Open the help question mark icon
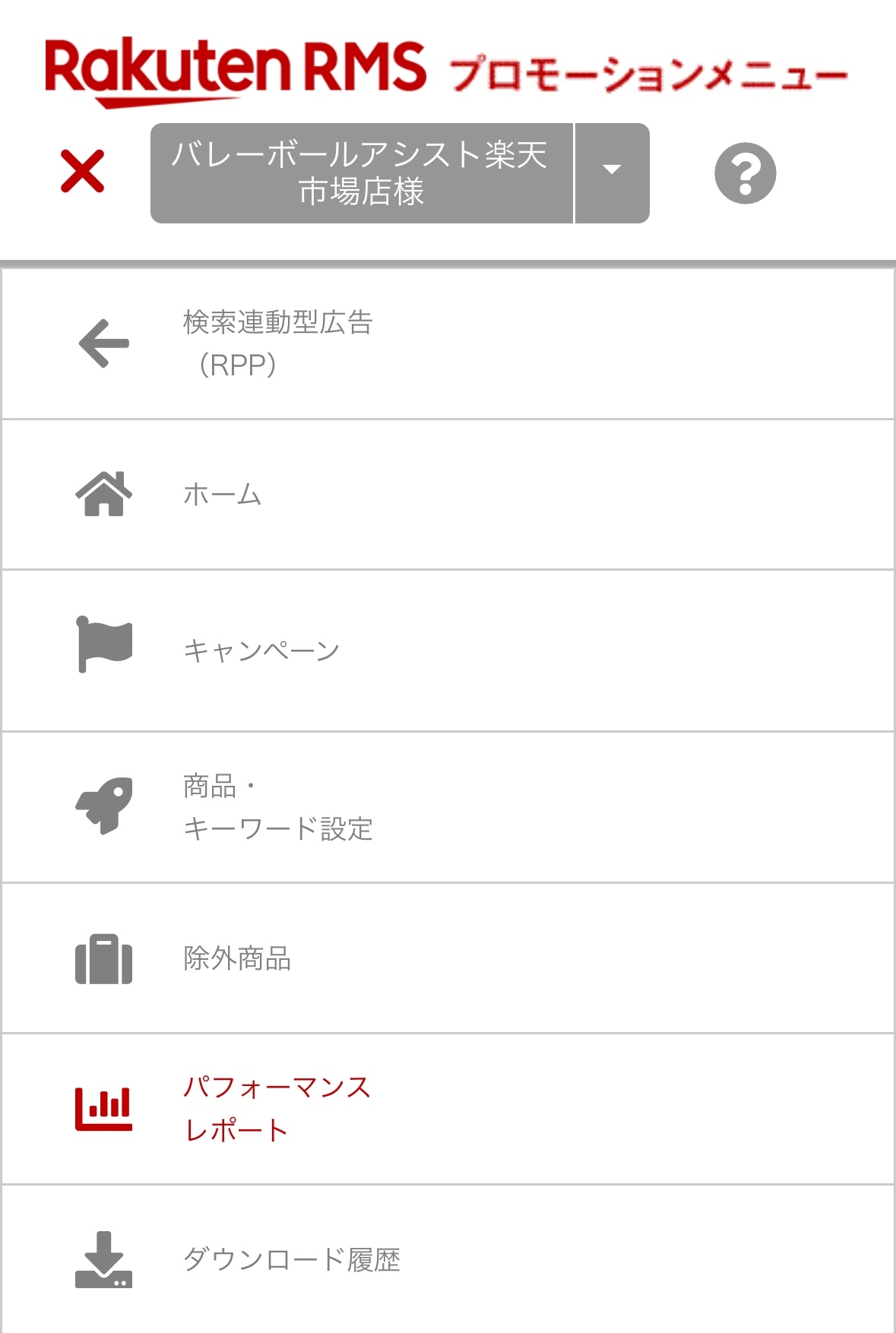The image size is (896, 1333). click(x=745, y=173)
